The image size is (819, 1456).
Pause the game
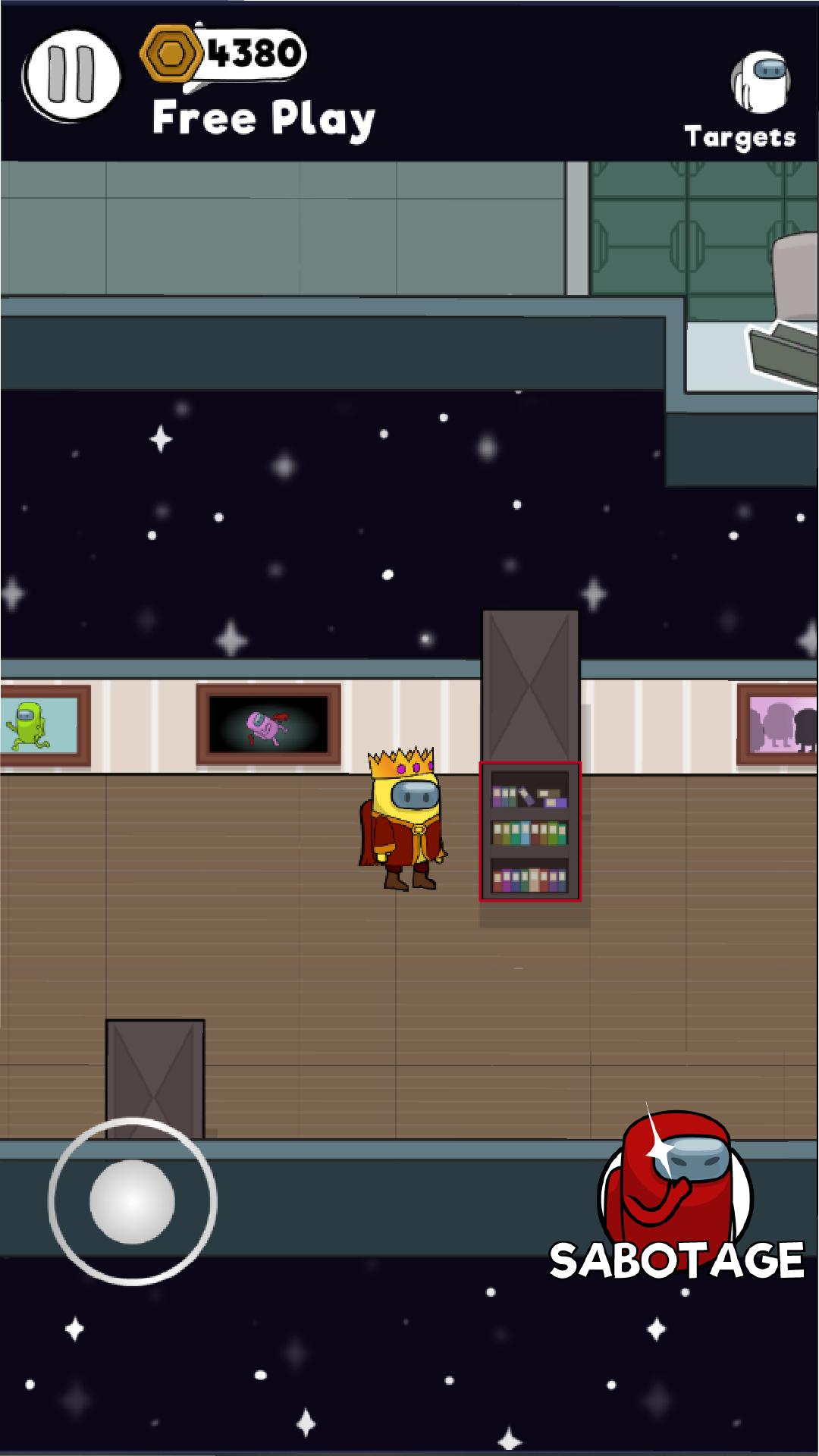click(x=71, y=76)
